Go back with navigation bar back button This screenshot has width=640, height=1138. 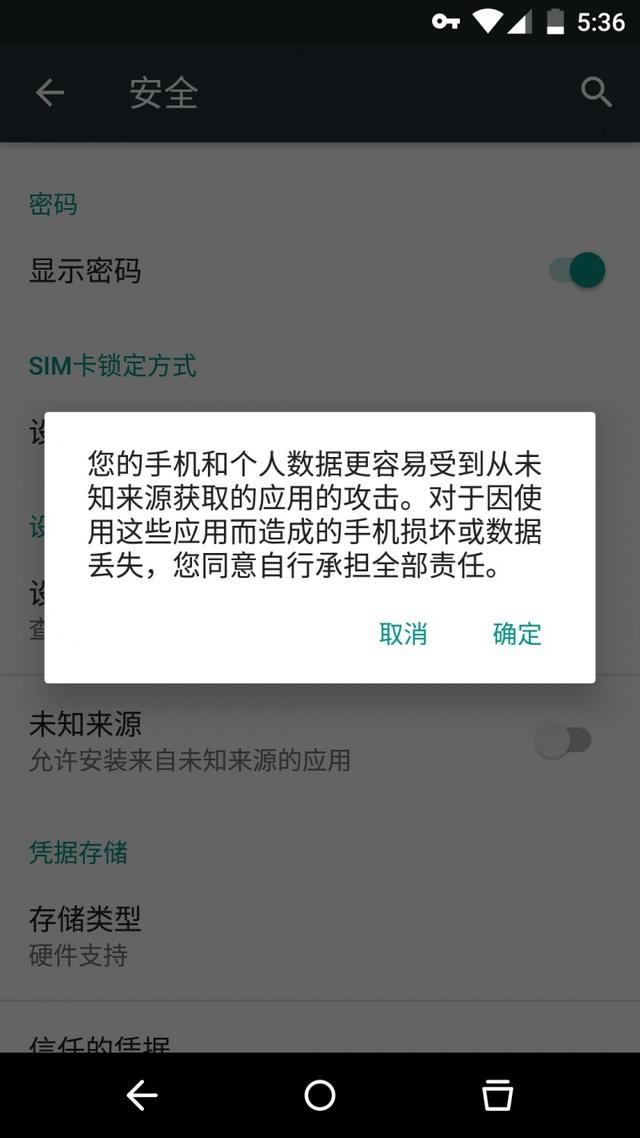[x=142, y=1096]
